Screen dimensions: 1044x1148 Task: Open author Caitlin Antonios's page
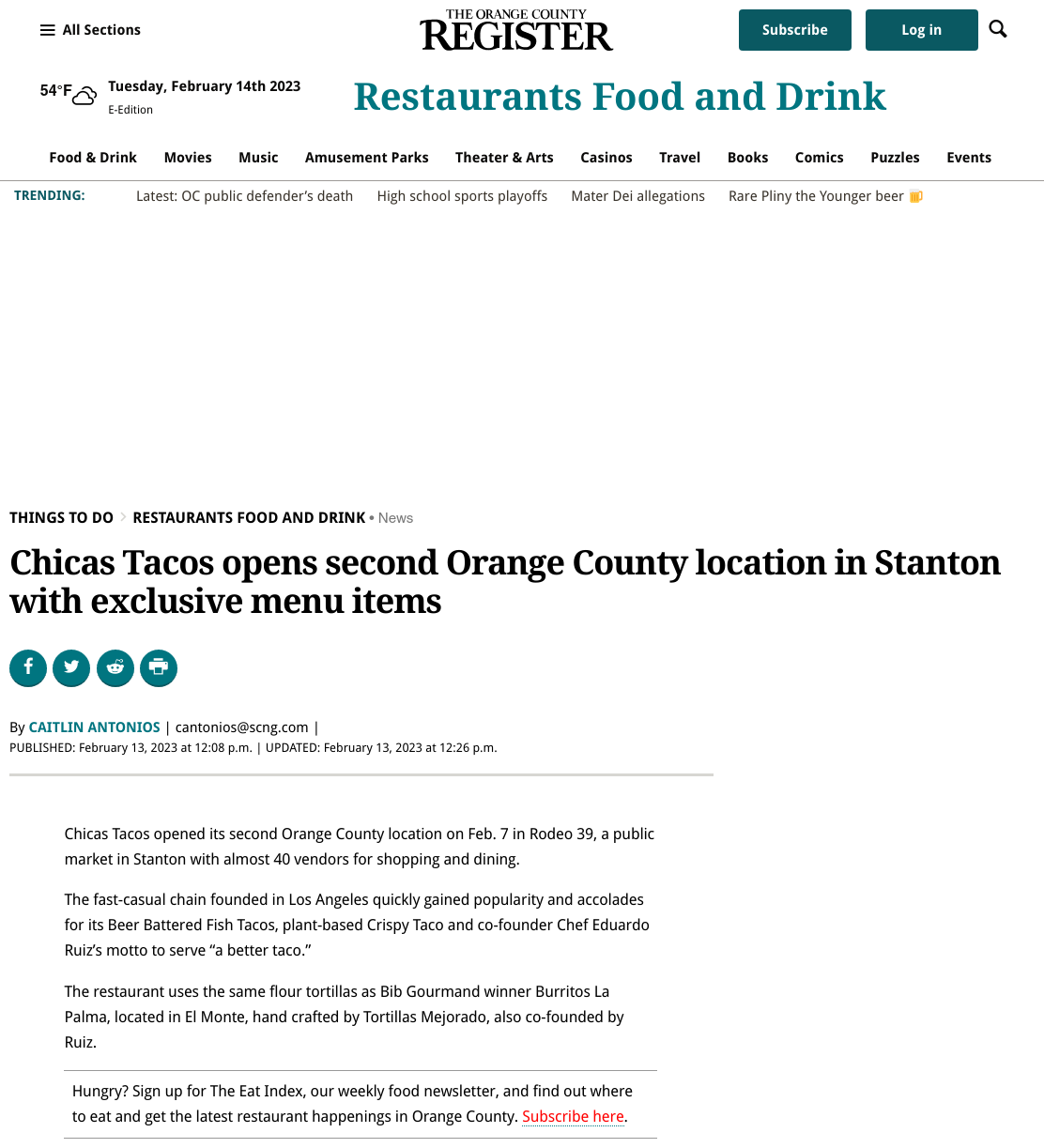point(95,727)
